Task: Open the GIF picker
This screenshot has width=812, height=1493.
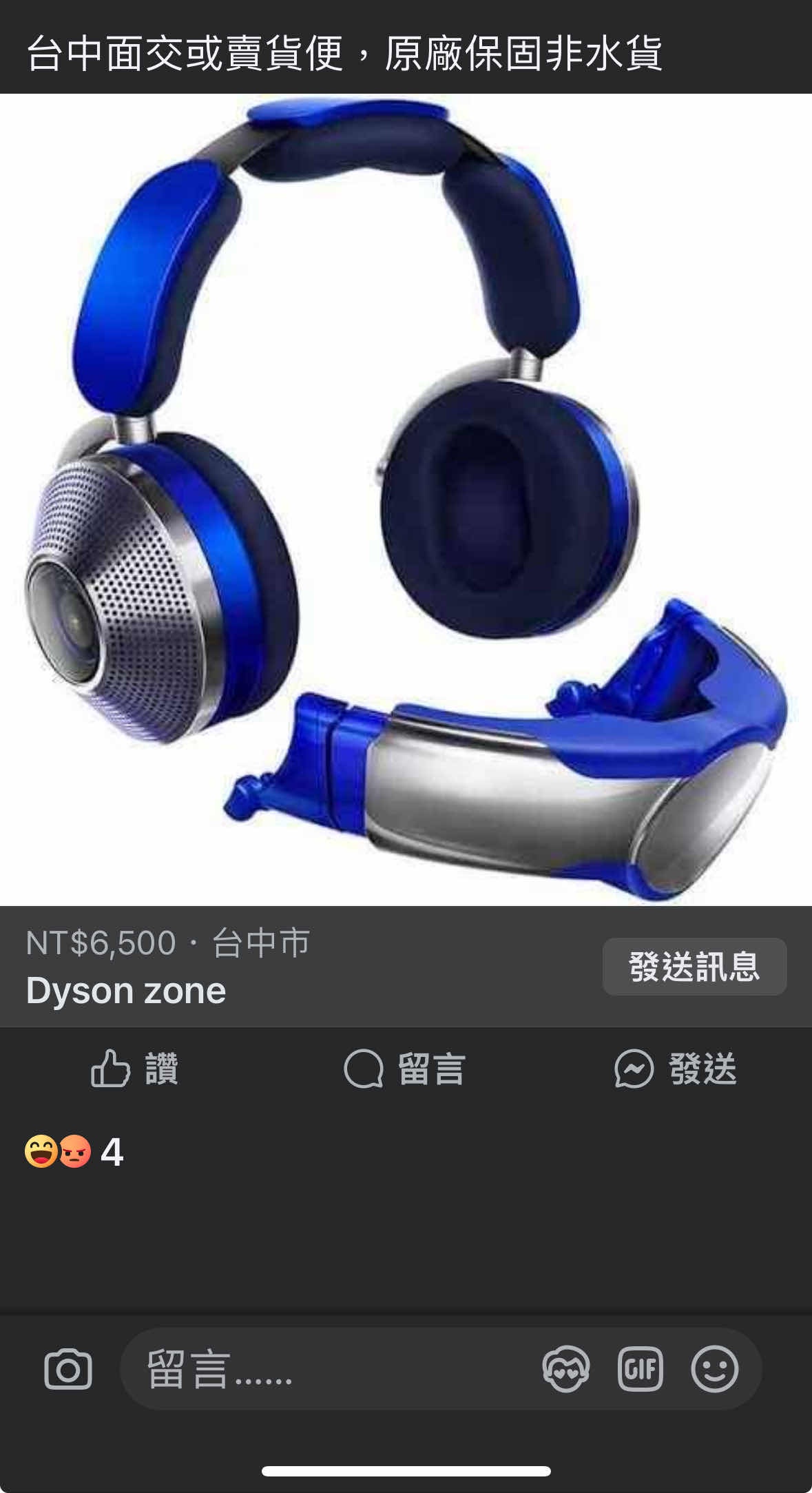Action: [641, 1369]
